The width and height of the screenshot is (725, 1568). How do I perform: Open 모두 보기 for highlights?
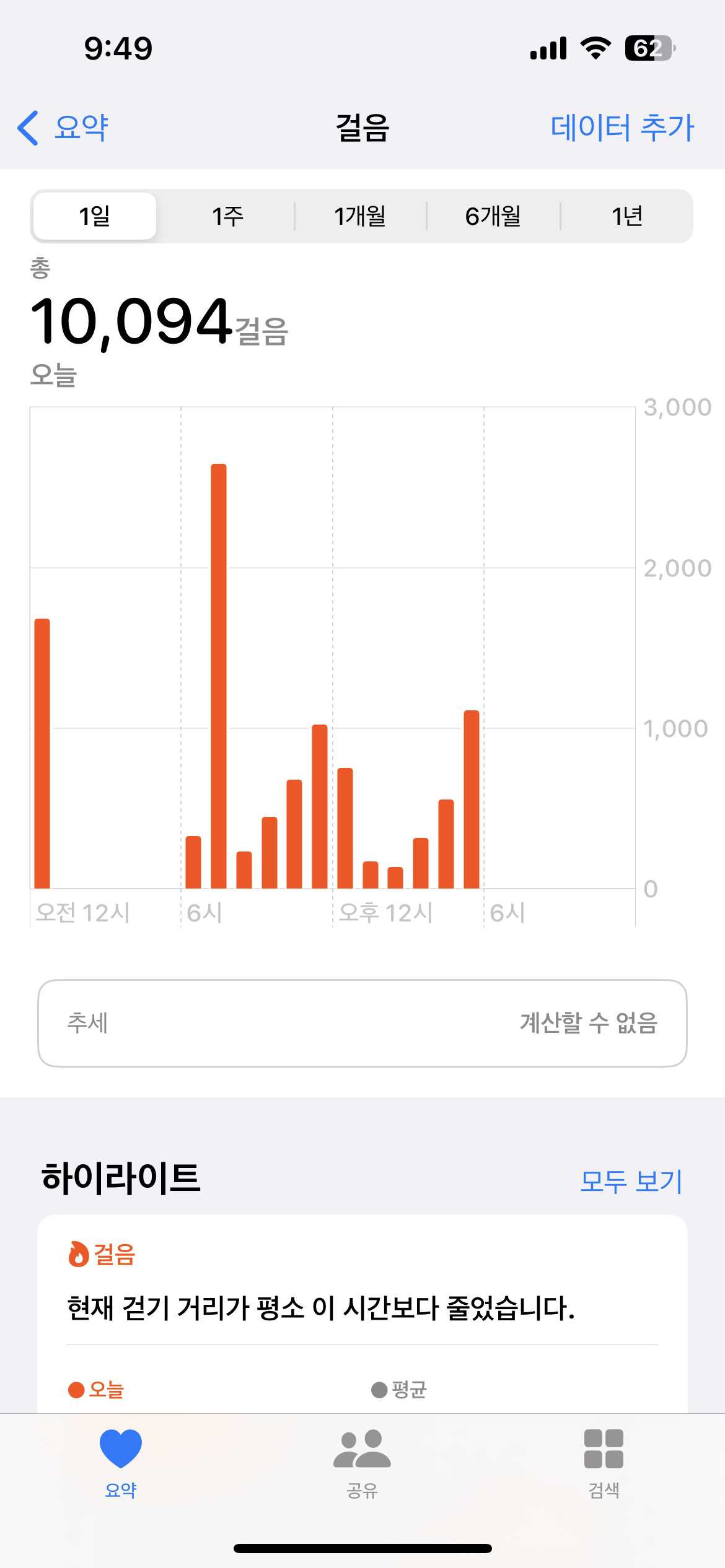click(x=631, y=1182)
